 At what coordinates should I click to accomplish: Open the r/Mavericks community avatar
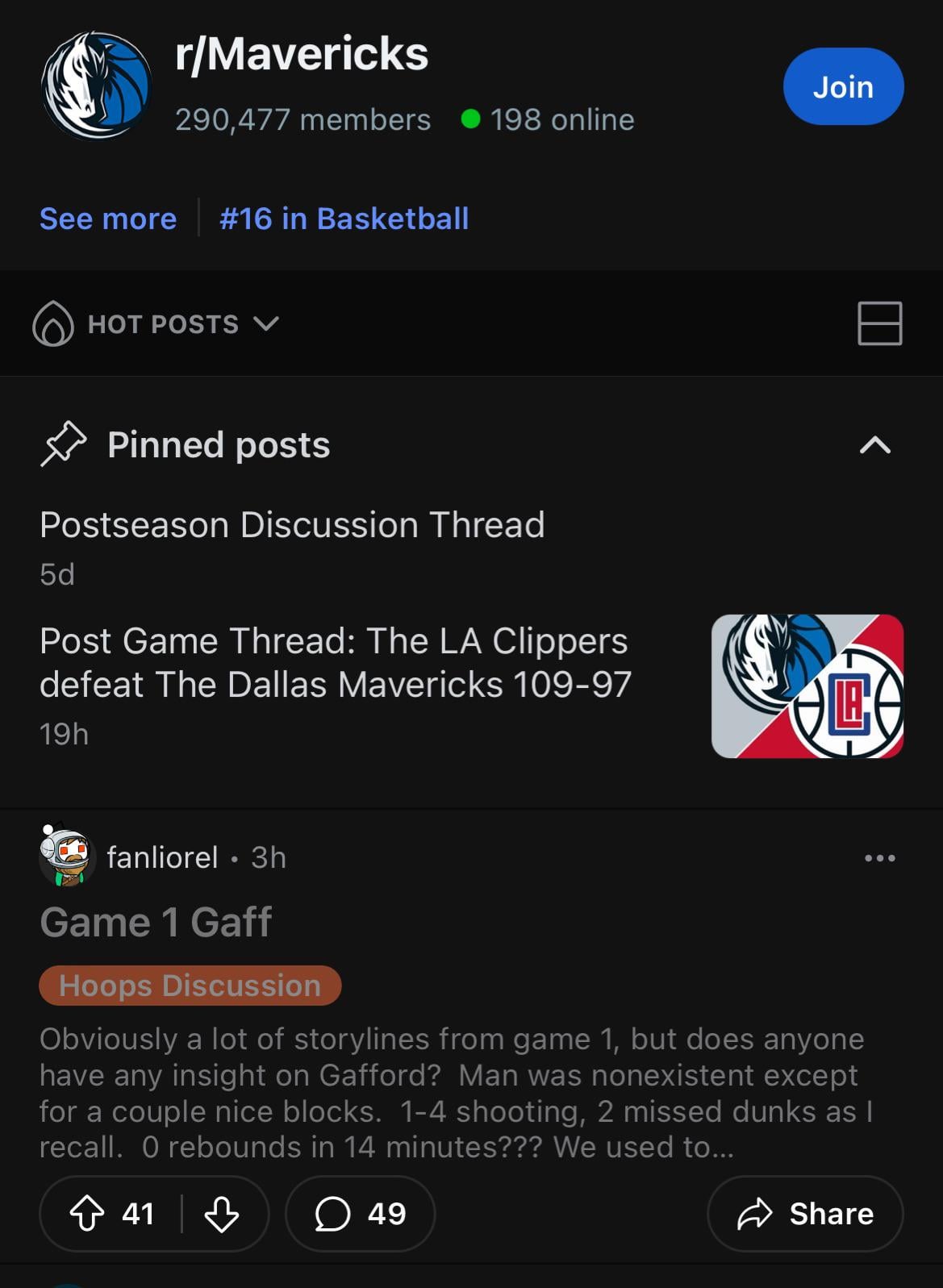pos(96,85)
